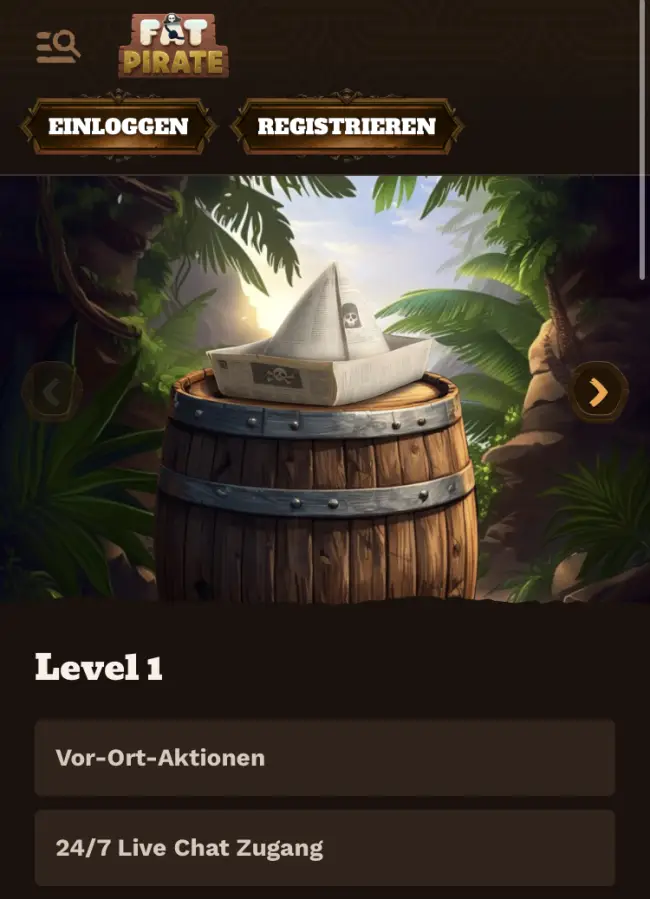This screenshot has height=899, width=650.
Task: Open the menu search icon
Action: click(x=58, y=46)
